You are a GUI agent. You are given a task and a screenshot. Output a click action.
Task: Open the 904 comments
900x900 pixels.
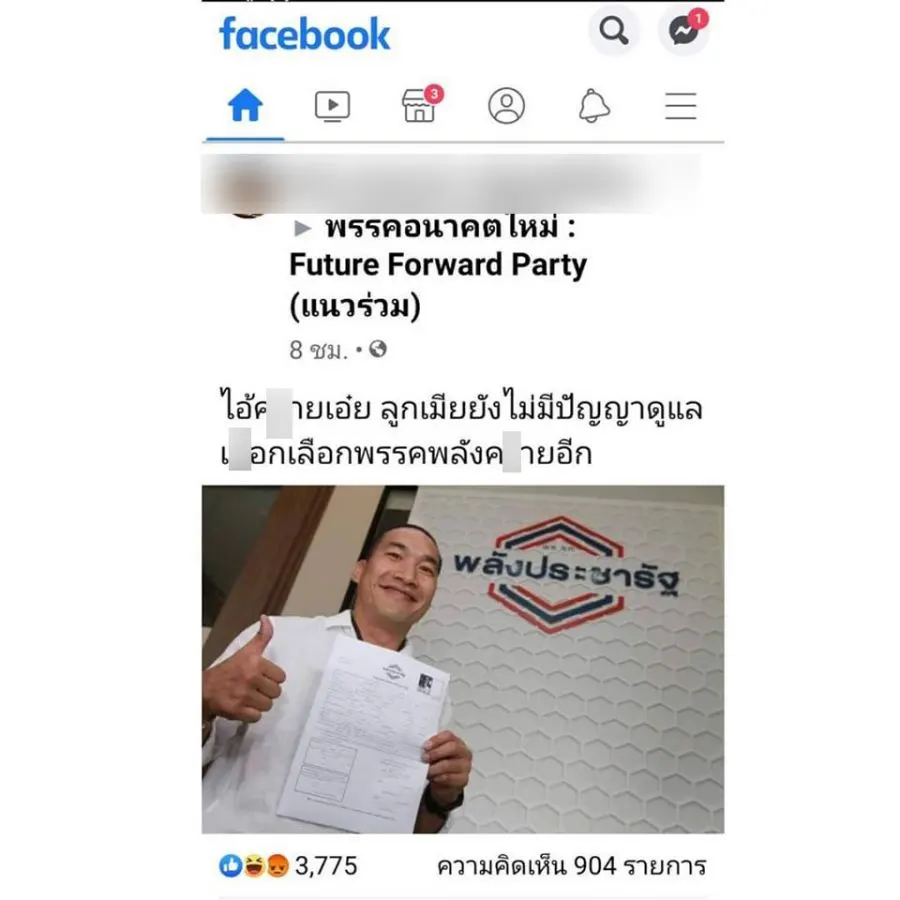571,865
